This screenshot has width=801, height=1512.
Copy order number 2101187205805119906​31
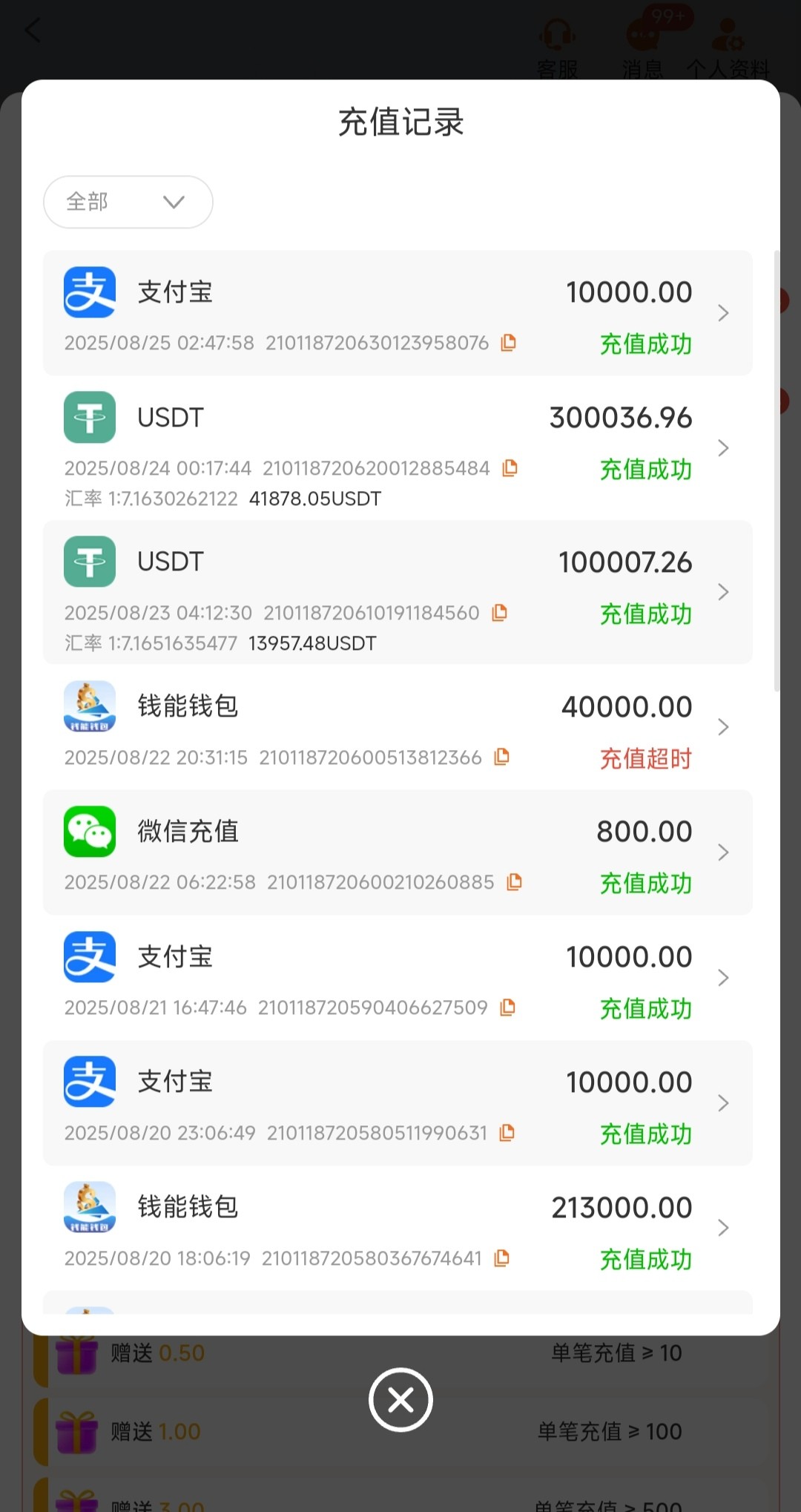point(507,1133)
